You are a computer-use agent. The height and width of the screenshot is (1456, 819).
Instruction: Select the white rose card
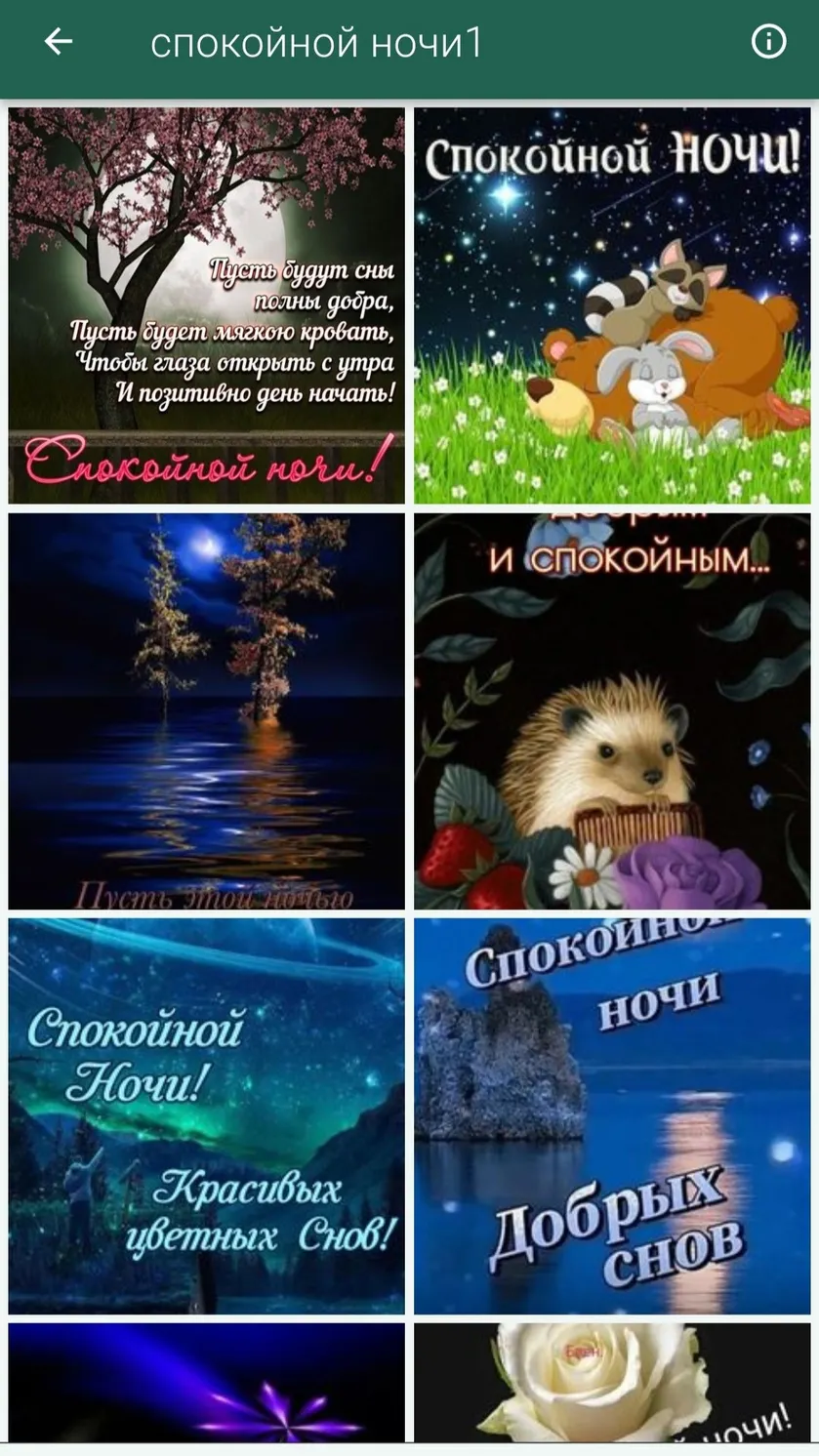tap(612, 1383)
